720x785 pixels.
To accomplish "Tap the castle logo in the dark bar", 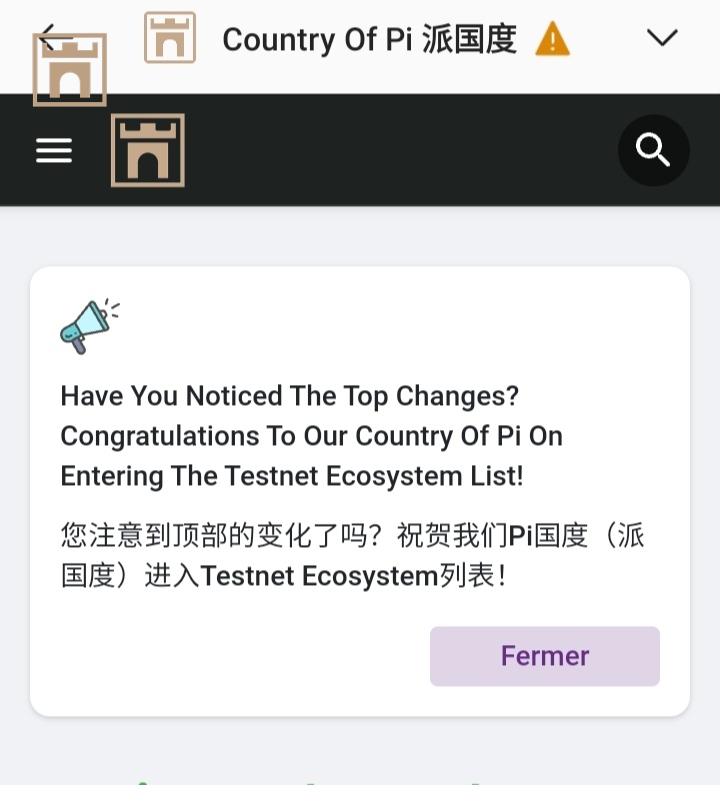I will (148, 151).
